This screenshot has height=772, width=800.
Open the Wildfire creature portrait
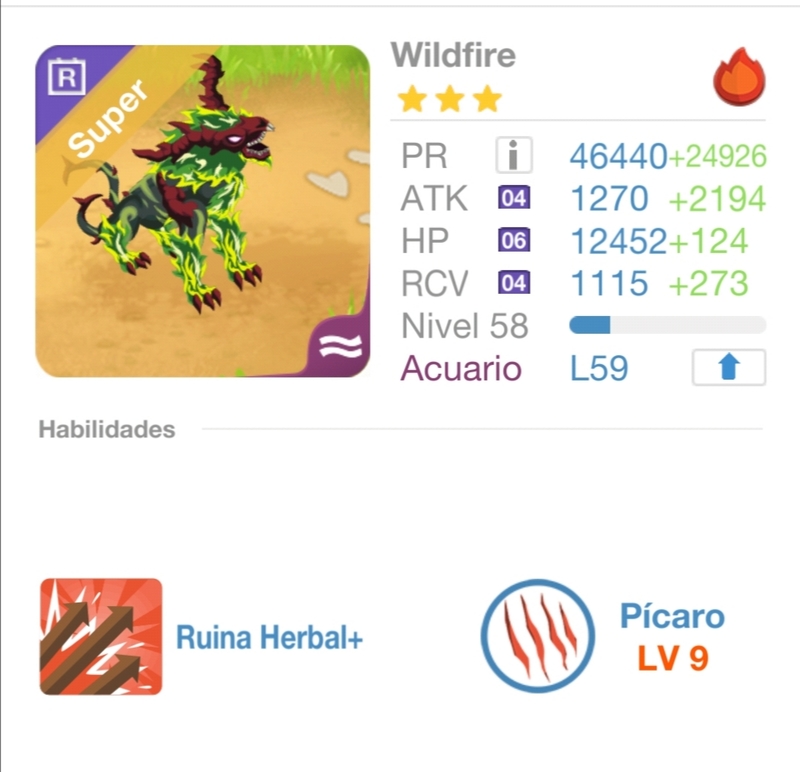203,211
